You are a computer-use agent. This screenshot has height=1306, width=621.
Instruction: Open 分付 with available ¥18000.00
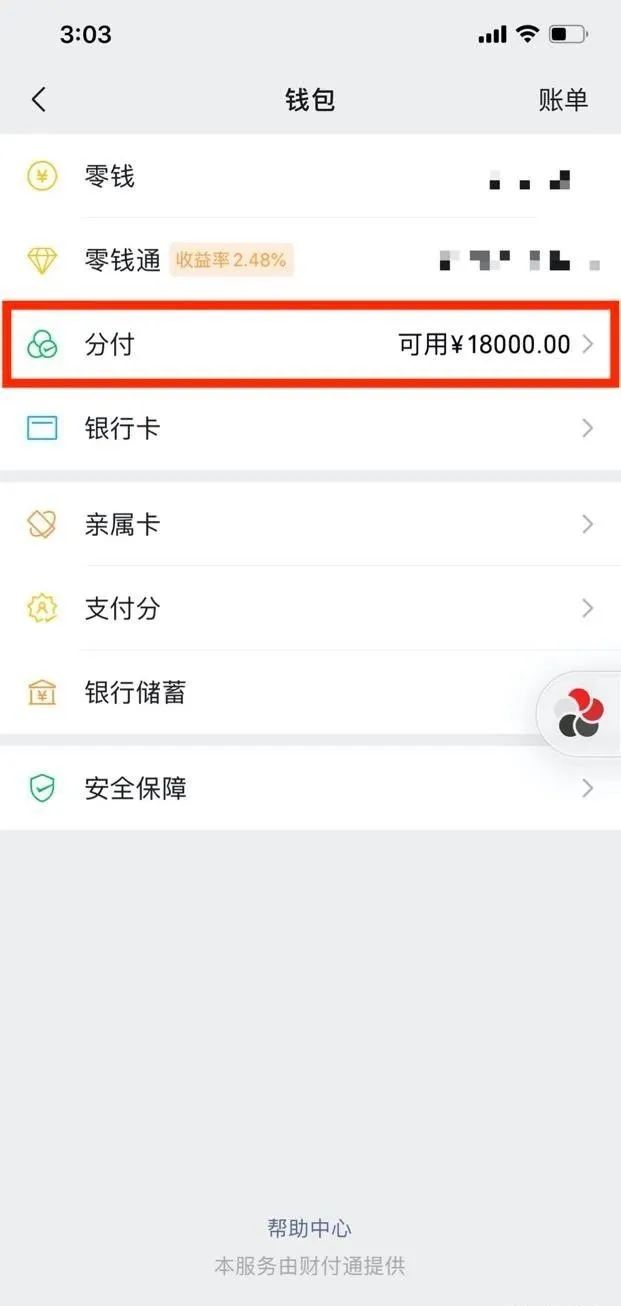pos(310,345)
